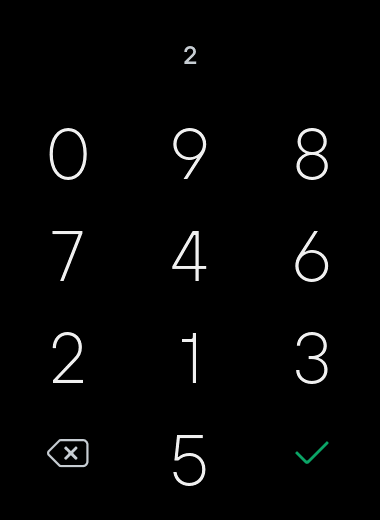Confirm the PIN with the green checkmark
This screenshot has height=520, width=380.
pyautogui.click(x=312, y=453)
